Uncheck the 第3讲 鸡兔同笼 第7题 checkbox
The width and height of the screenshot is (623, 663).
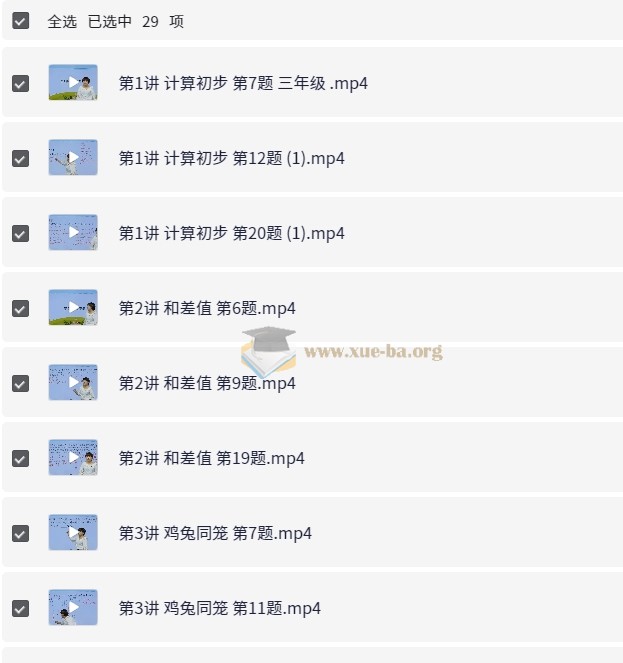point(20,533)
